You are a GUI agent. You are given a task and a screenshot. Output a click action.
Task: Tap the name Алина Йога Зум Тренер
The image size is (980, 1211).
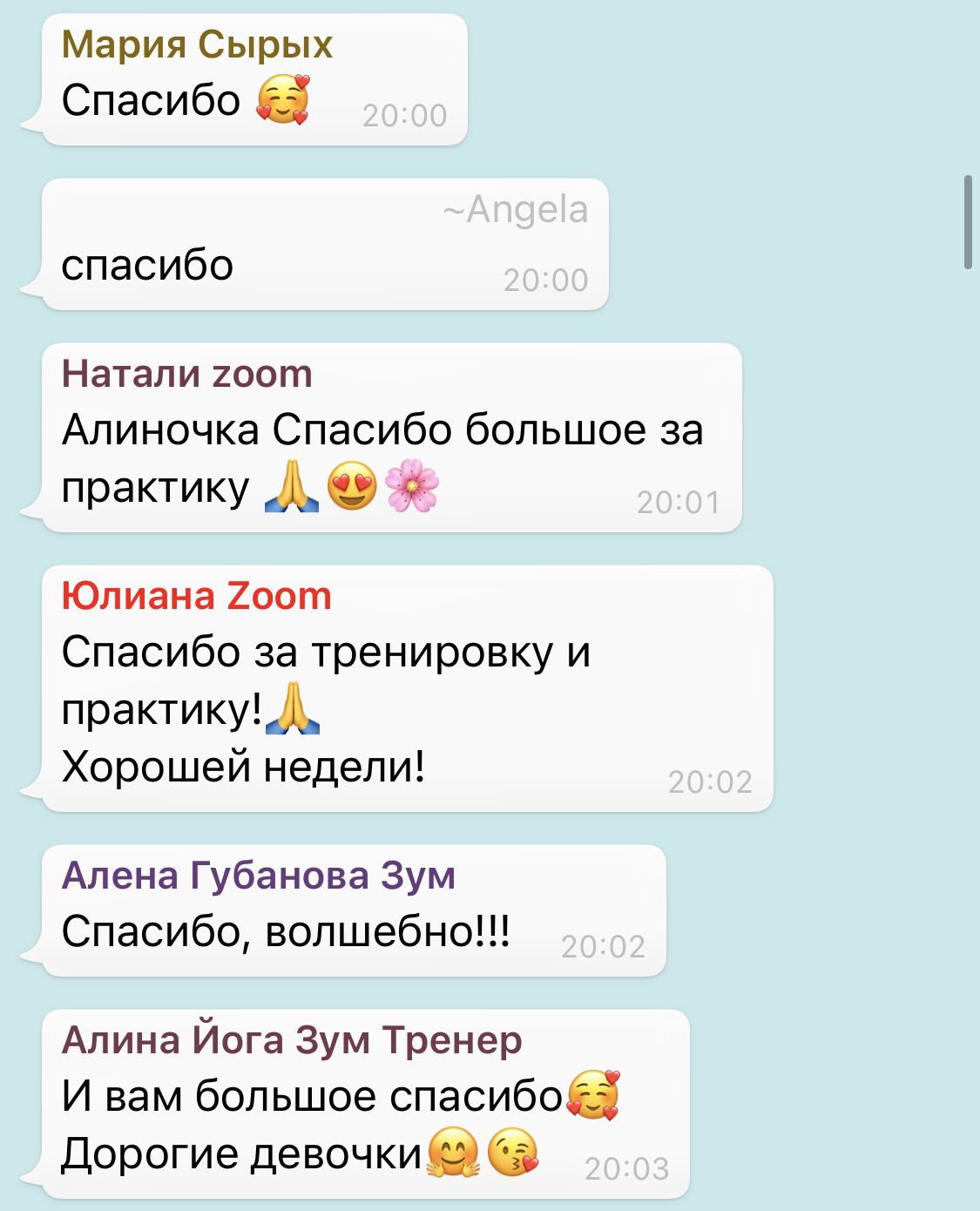click(291, 1040)
